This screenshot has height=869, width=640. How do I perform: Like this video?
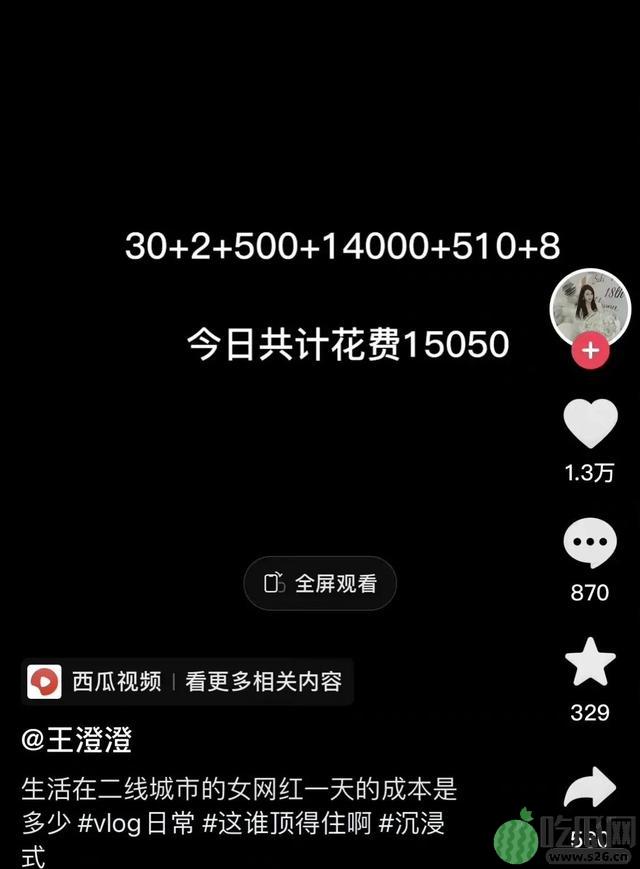tap(590, 424)
